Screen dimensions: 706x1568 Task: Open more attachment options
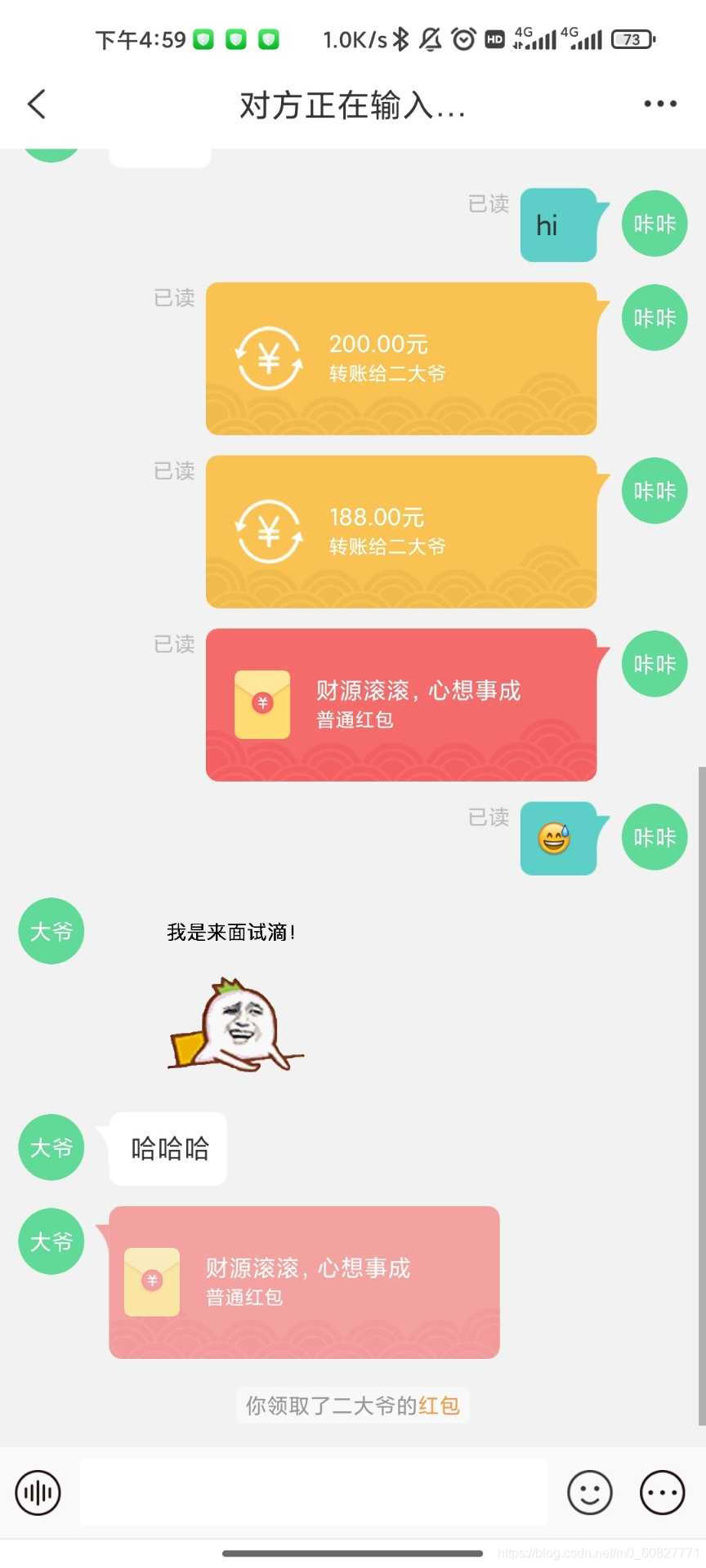661,1493
